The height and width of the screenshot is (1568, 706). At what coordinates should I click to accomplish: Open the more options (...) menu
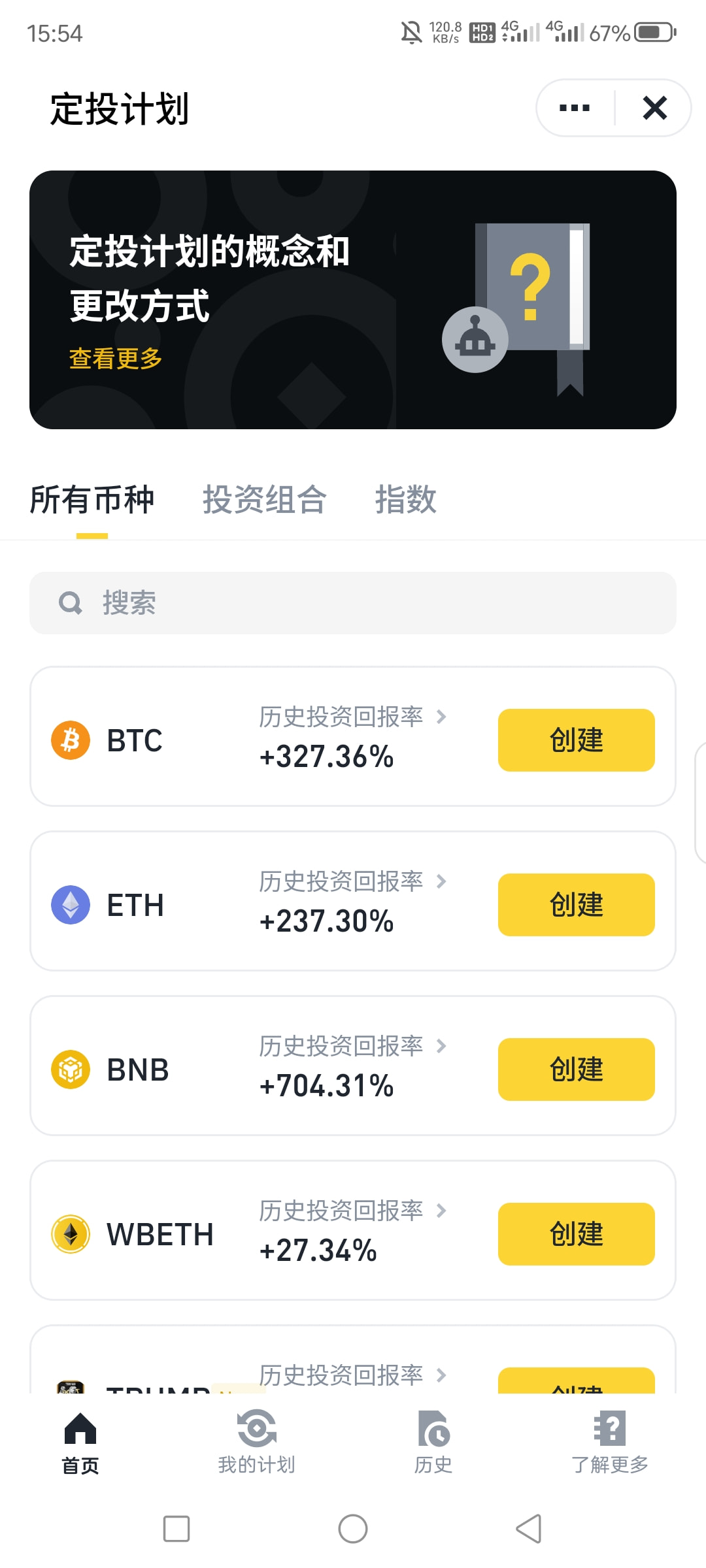tap(573, 108)
